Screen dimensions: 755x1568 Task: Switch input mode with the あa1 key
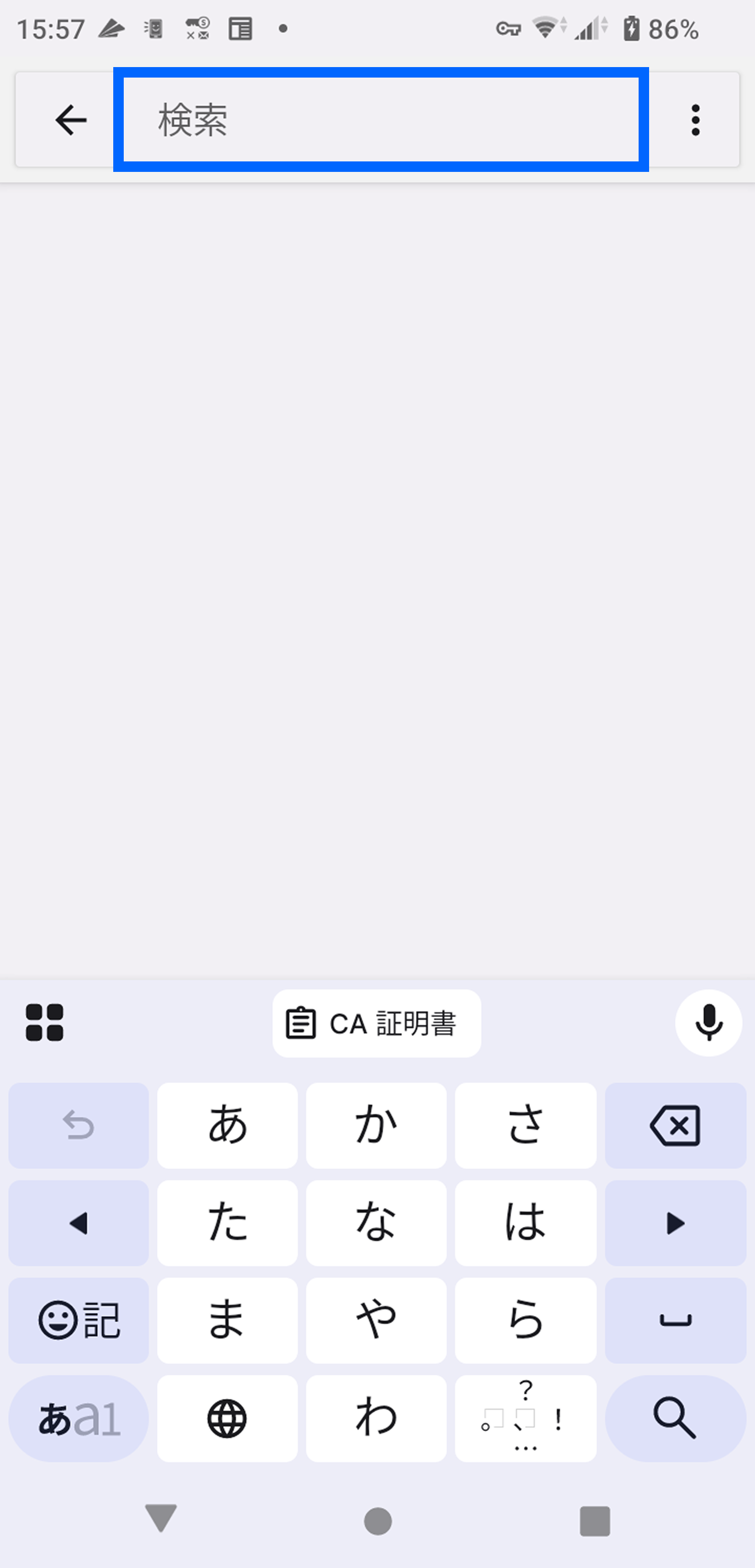79,1418
